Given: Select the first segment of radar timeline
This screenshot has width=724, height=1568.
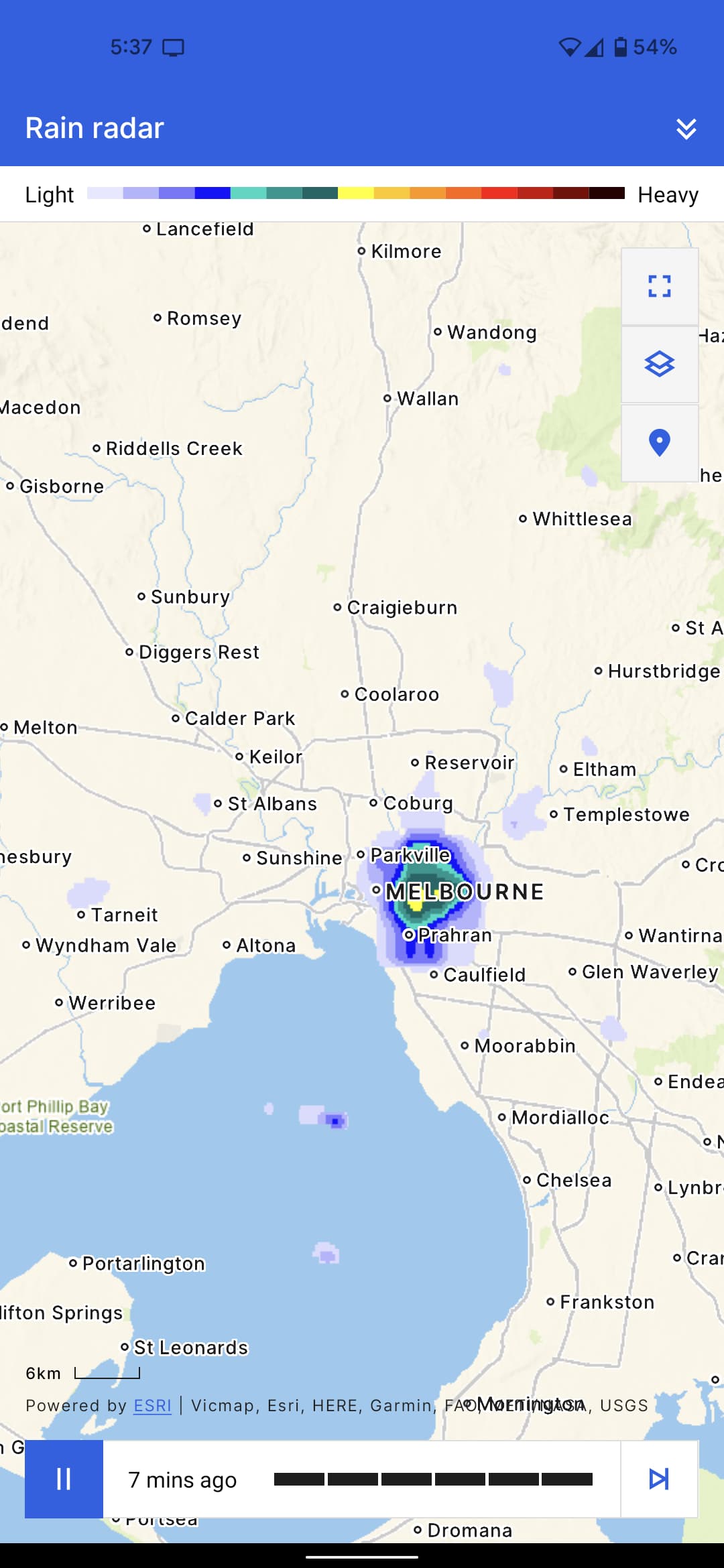Looking at the screenshot, I should click(x=299, y=1479).
